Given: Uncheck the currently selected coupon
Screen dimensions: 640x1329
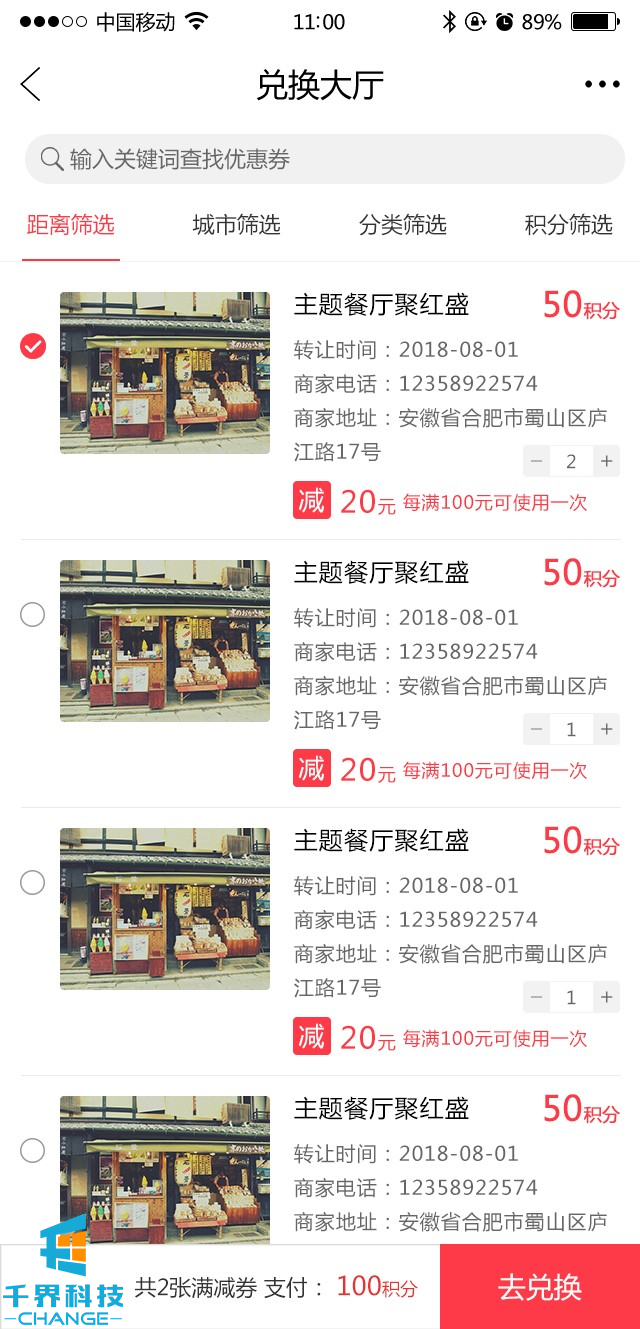Looking at the screenshot, I should click(33, 346).
